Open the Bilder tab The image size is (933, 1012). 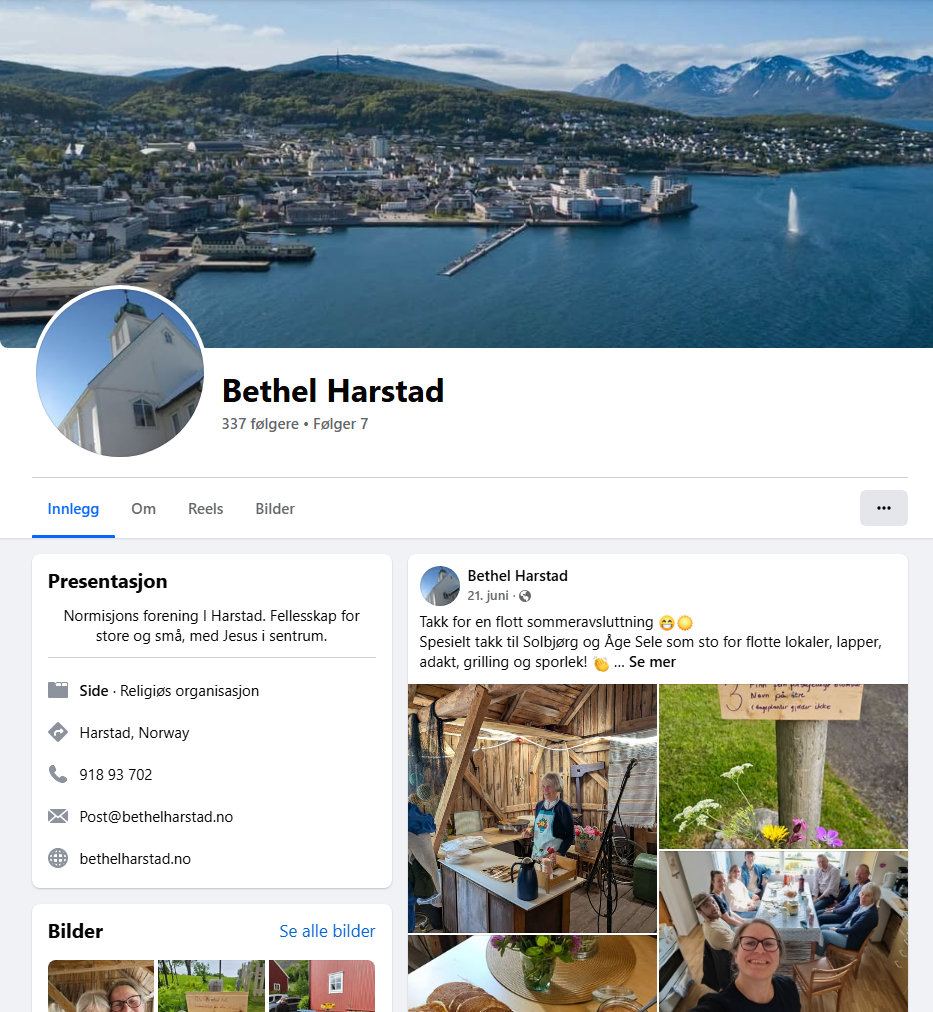click(275, 509)
